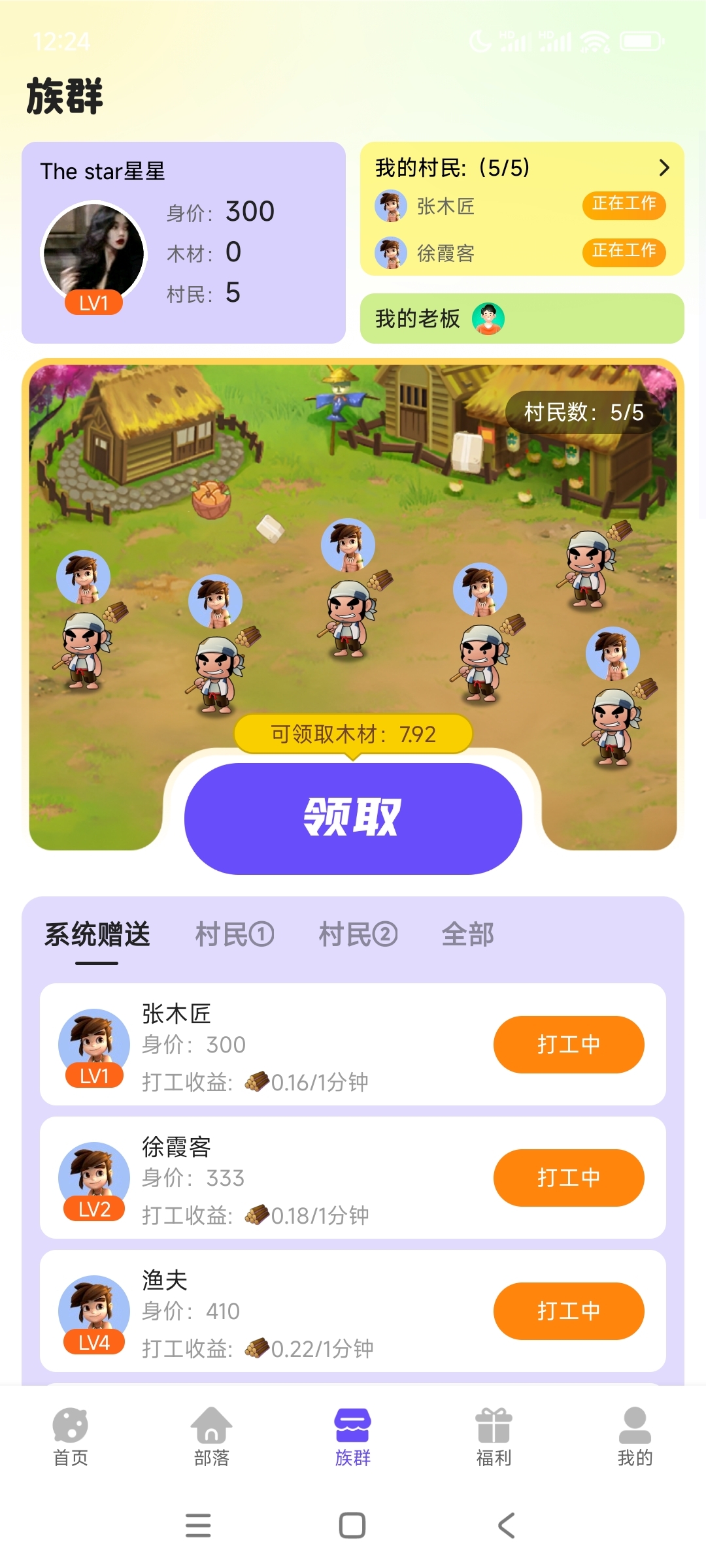Tap the system back button
Image resolution: width=706 pixels, height=1568 pixels.
507,1526
